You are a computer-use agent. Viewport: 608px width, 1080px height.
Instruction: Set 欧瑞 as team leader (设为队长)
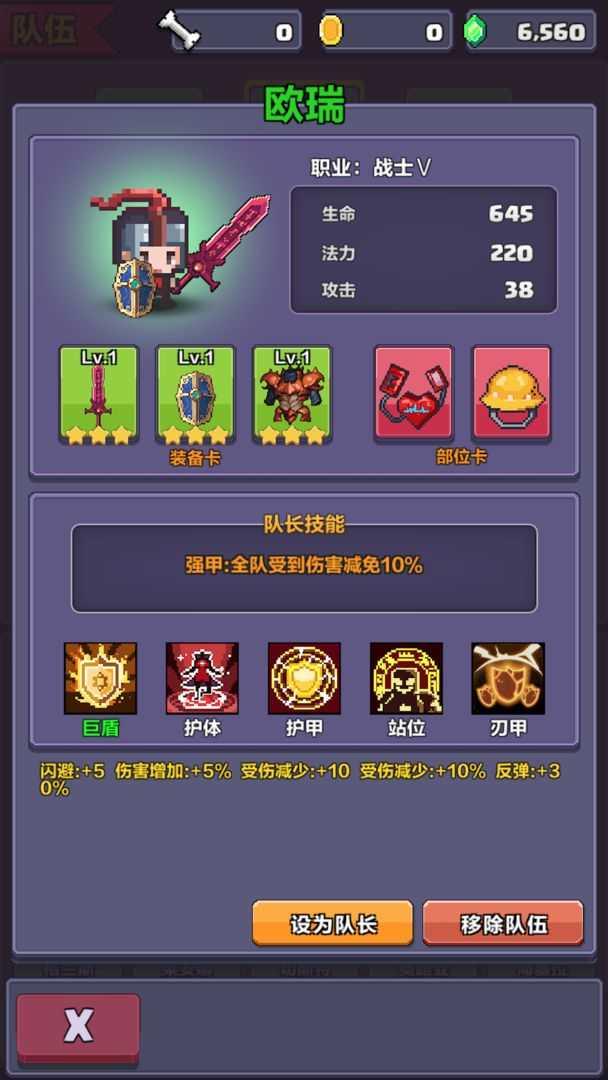coord(332,923)
